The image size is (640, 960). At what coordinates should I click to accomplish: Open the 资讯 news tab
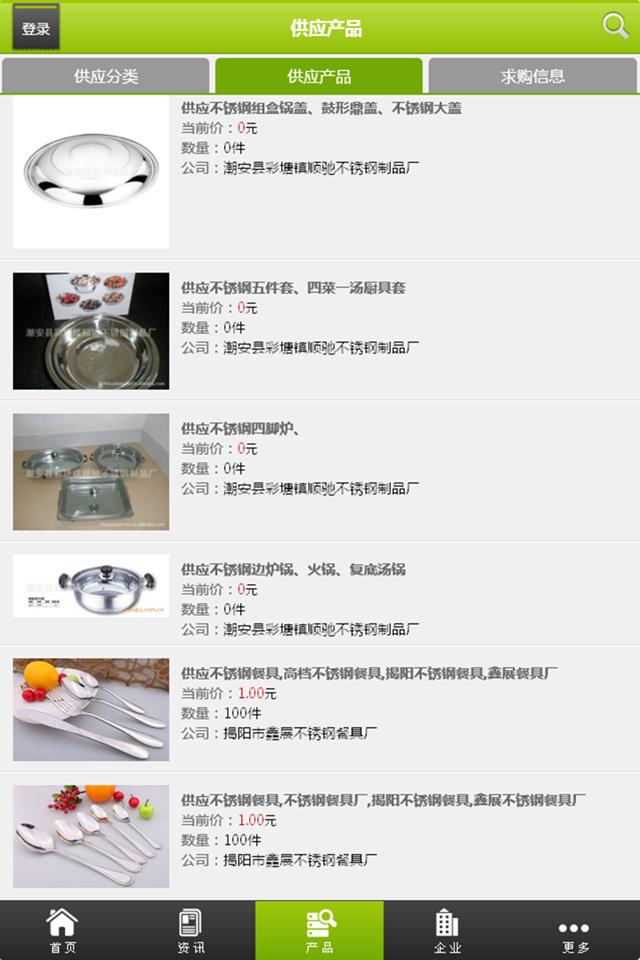point(191,931)
